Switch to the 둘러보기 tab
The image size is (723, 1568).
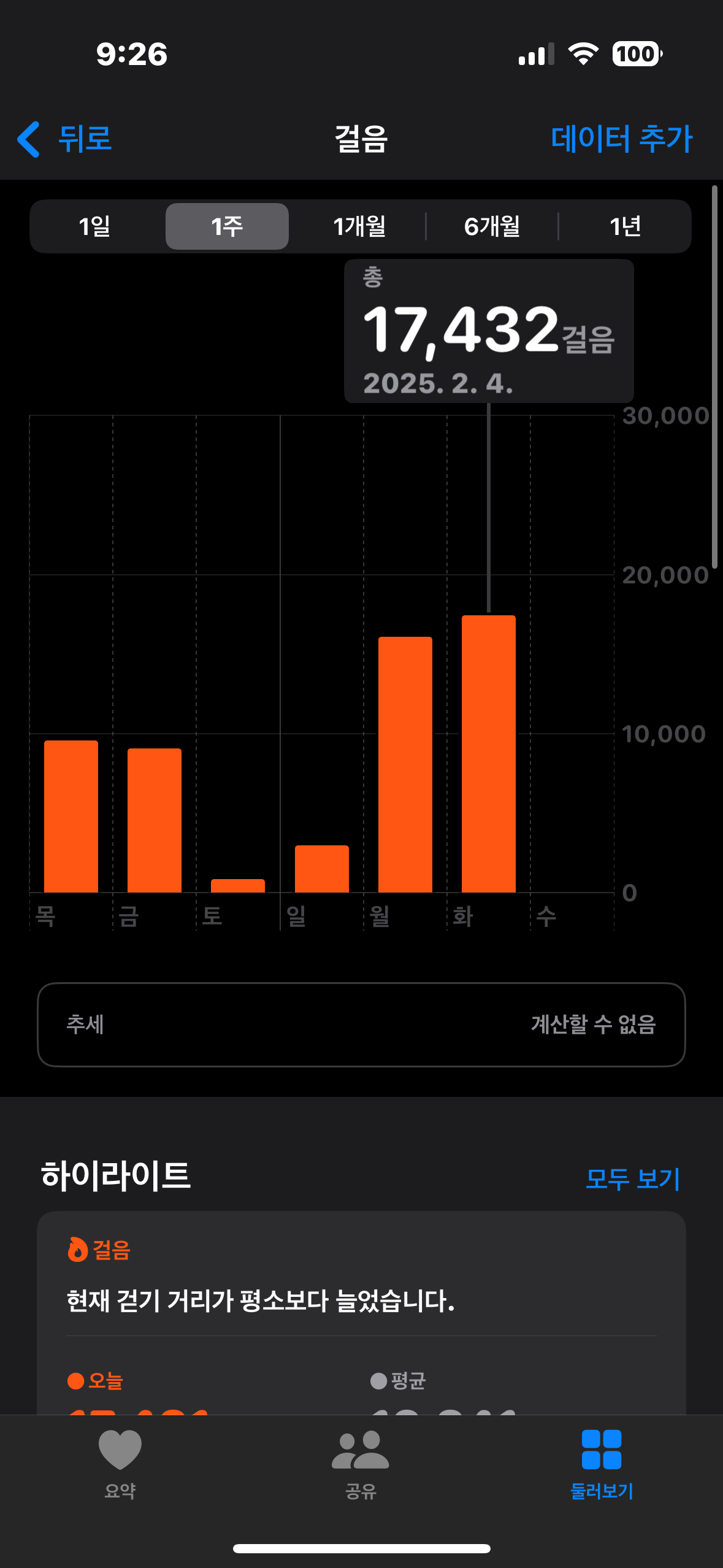[x=602, y=1463]
